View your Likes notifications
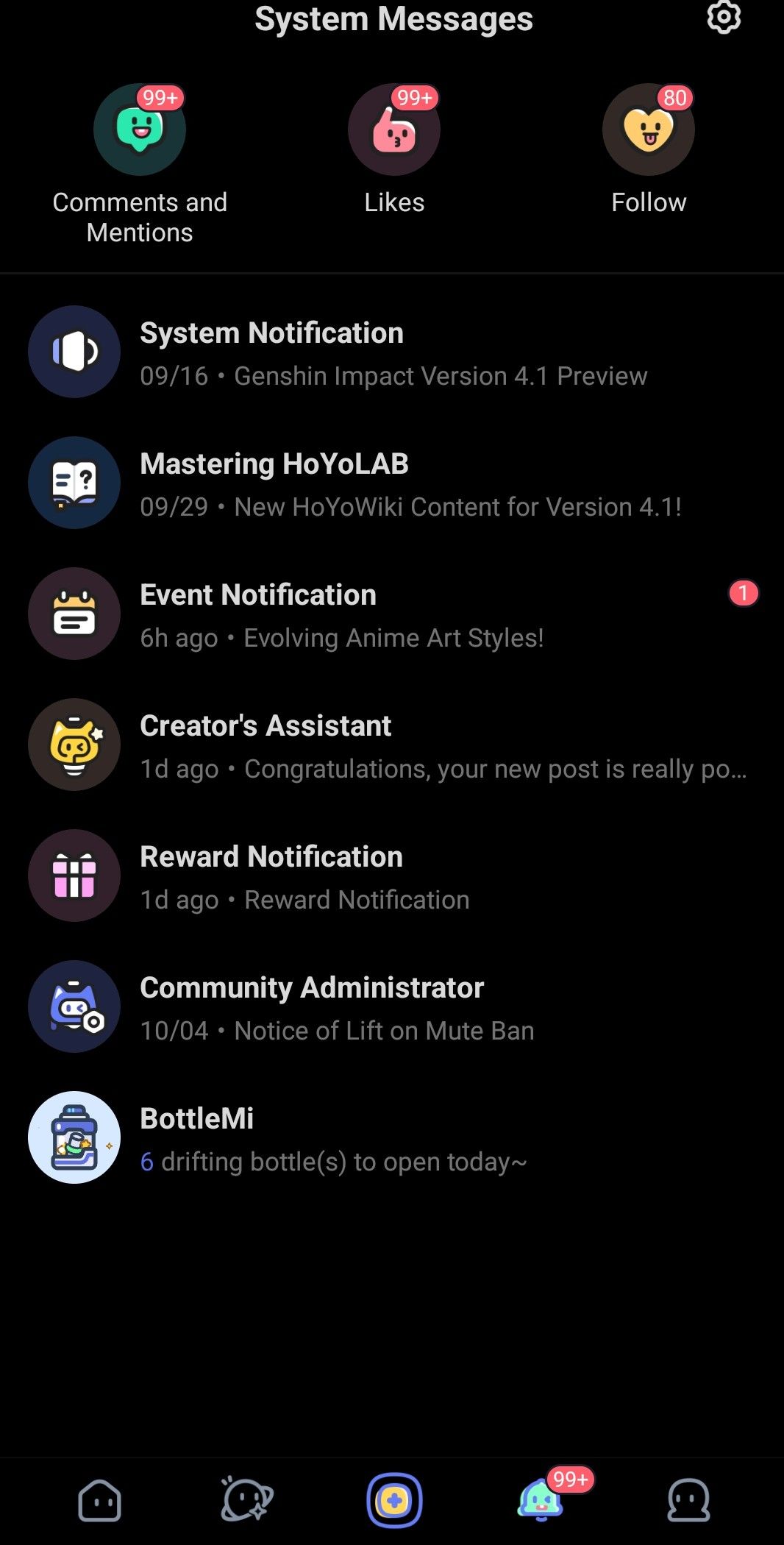784x1545 pixels. [x=394, y=130]
